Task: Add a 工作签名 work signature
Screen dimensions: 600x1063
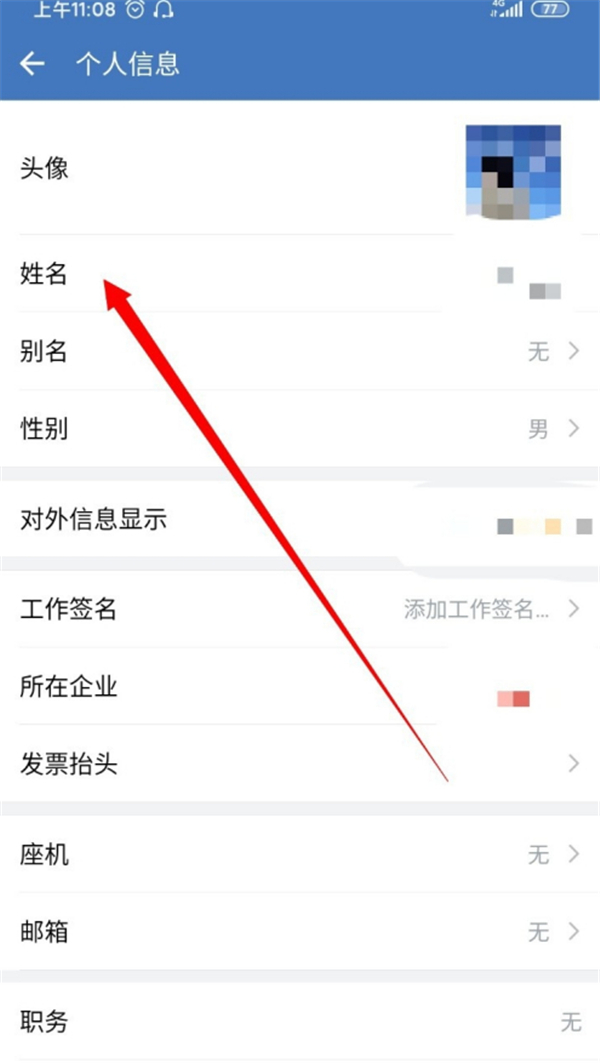Action: click(300, 608)
